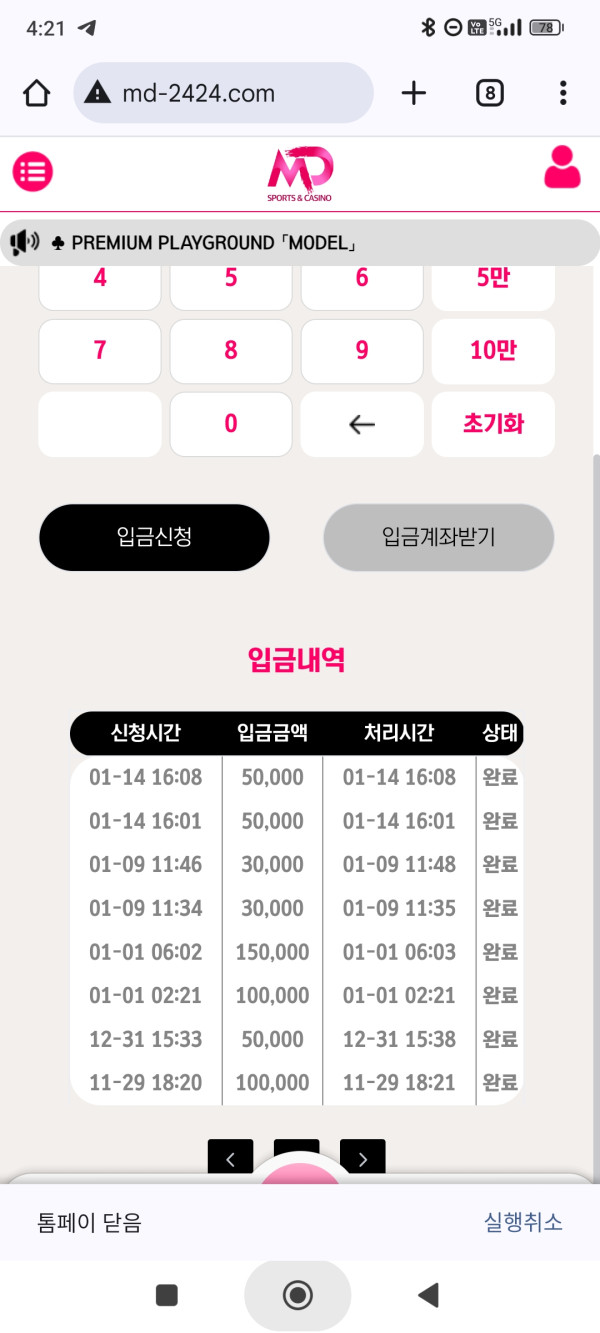600x1333 pixels.
Task: Enter digit 4 on keypad
Action: (x=100, y=281)
